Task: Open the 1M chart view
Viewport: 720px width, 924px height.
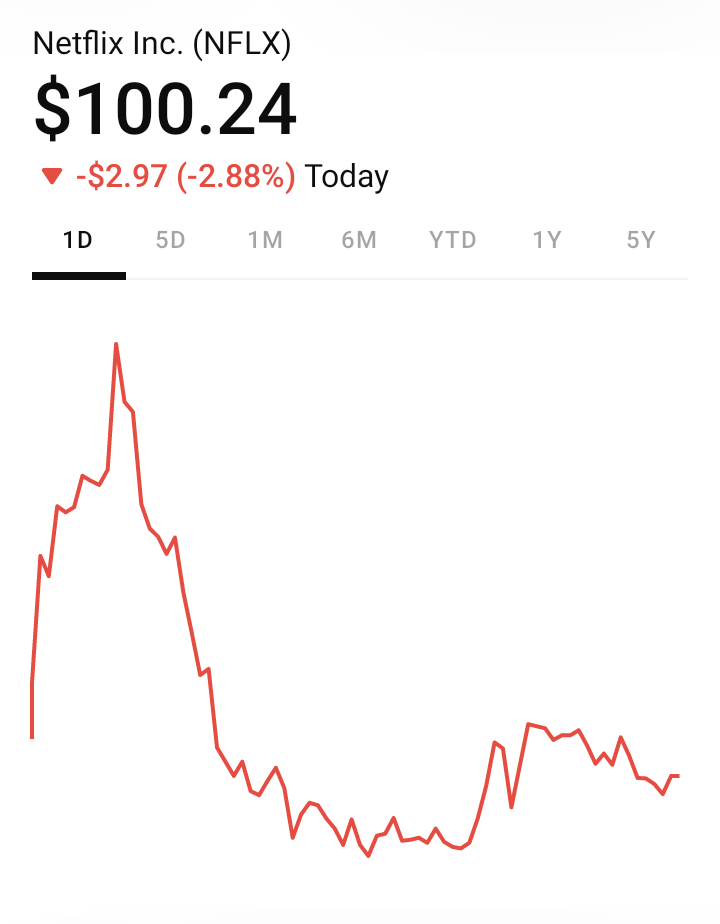Action: coord(265,240)
